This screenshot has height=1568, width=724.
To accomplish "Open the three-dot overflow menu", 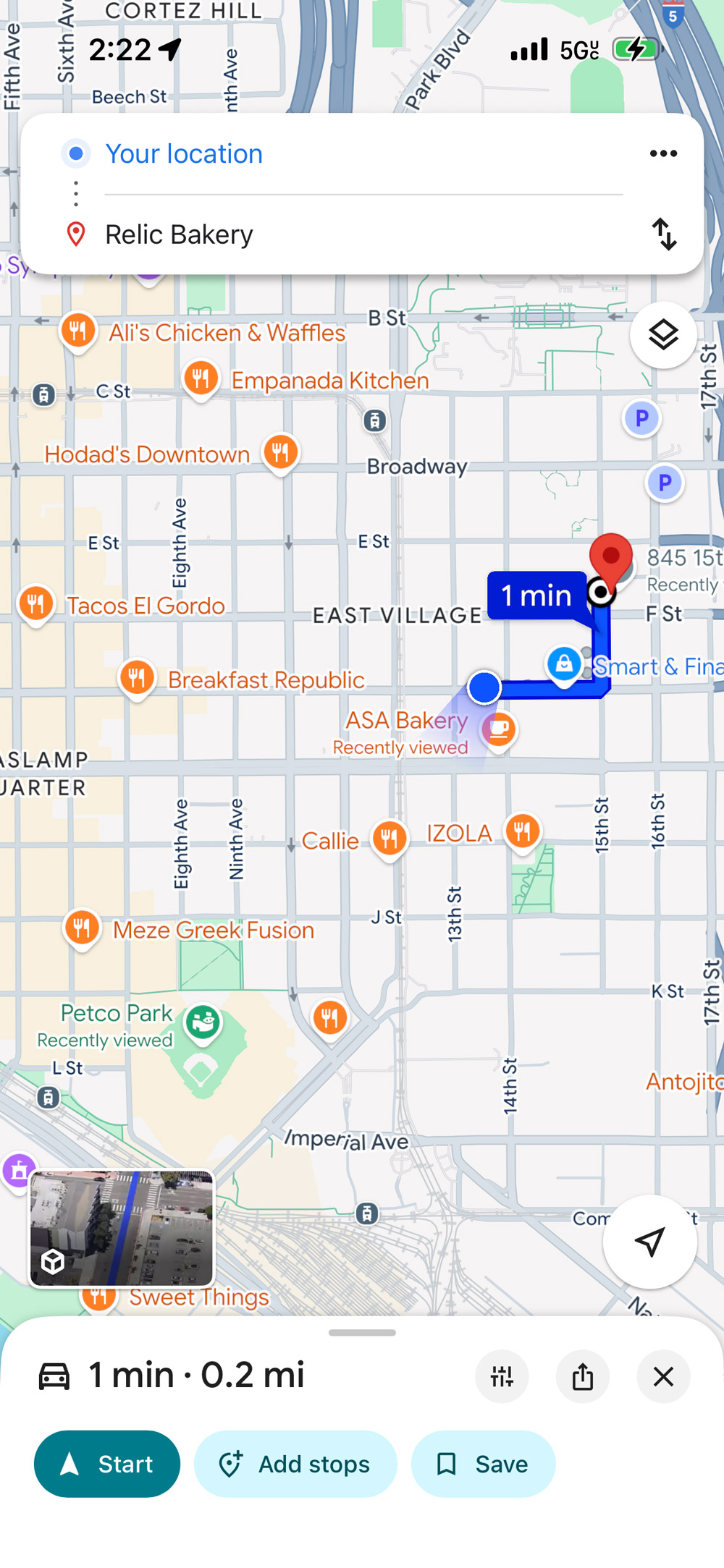I will click(662, 153).
